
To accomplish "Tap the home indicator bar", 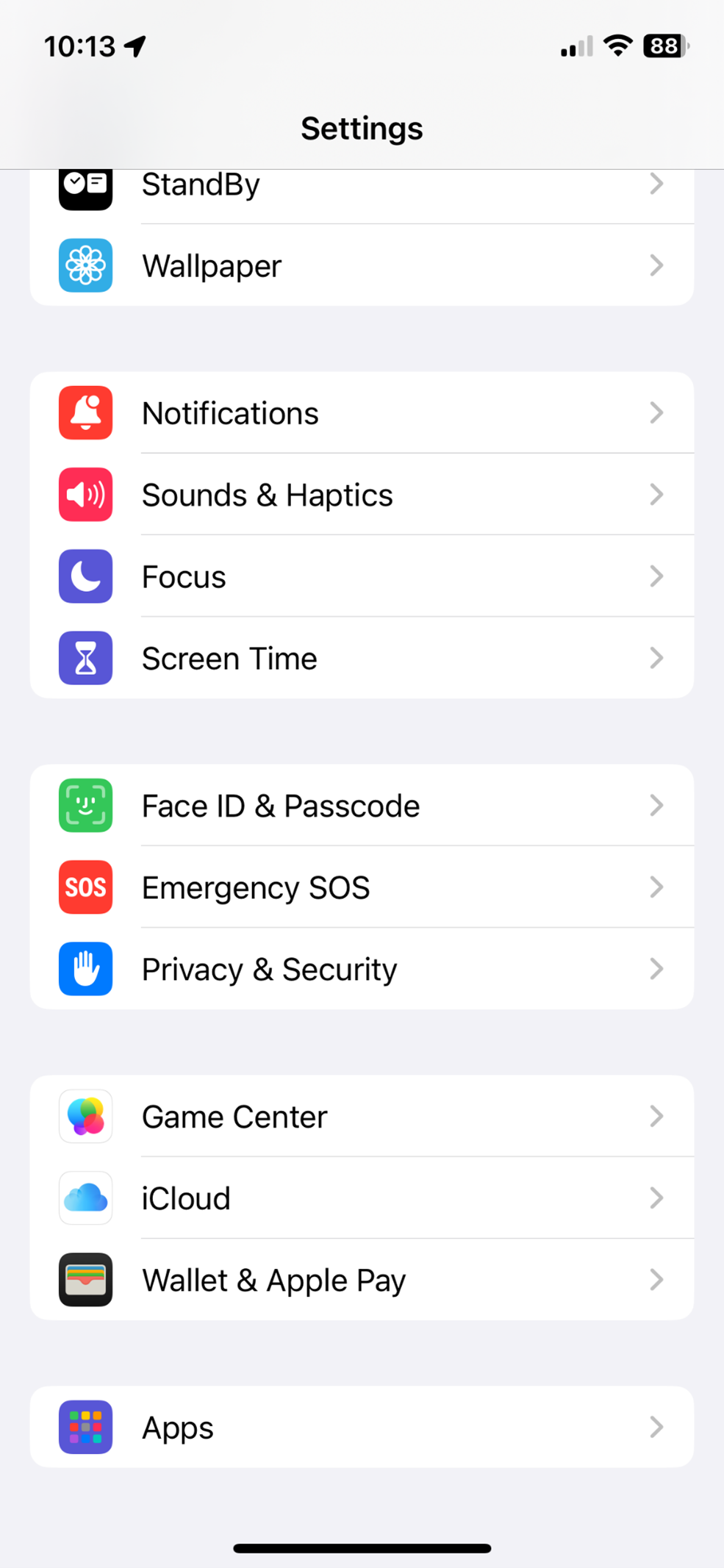I will tap(362, 1549).
